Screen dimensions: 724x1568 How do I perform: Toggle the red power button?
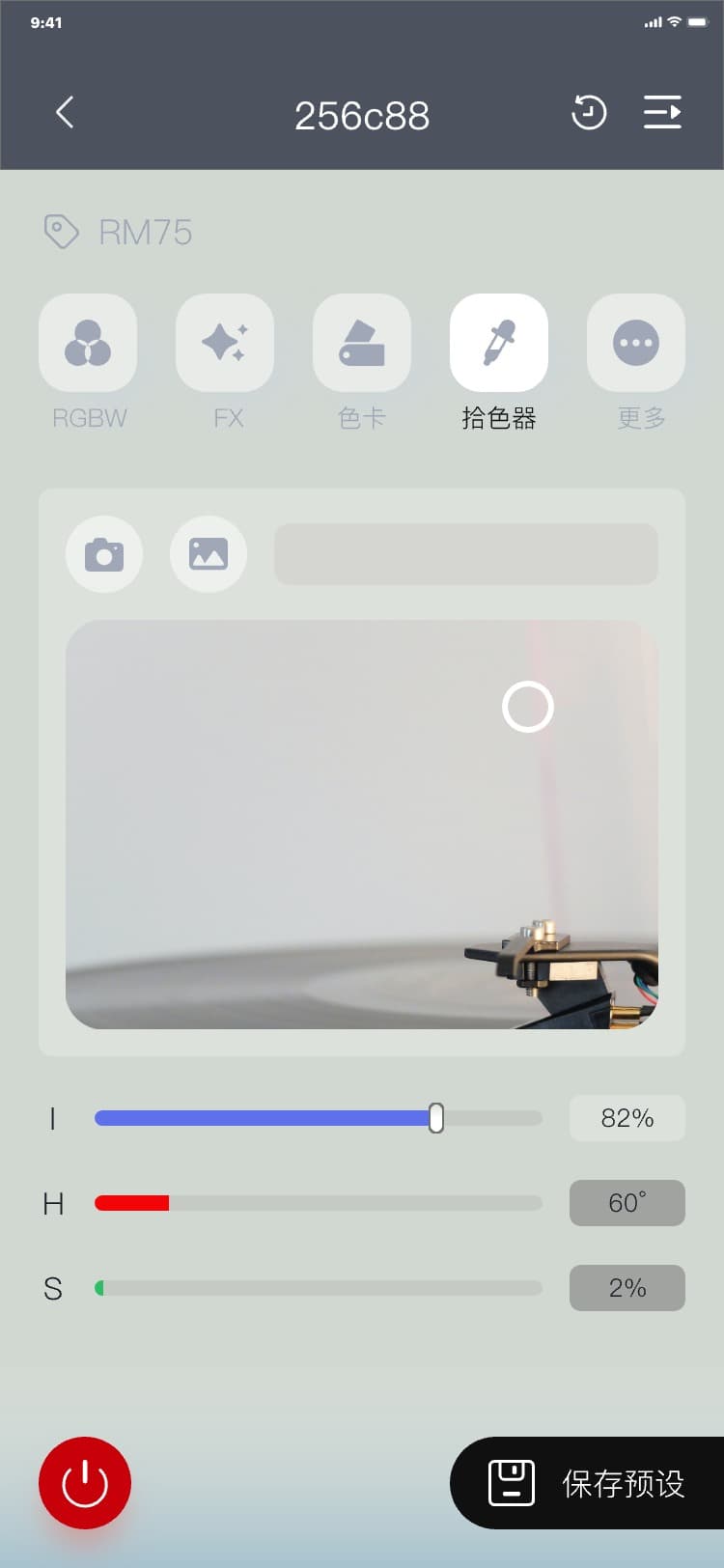[x=85, y=1483]
